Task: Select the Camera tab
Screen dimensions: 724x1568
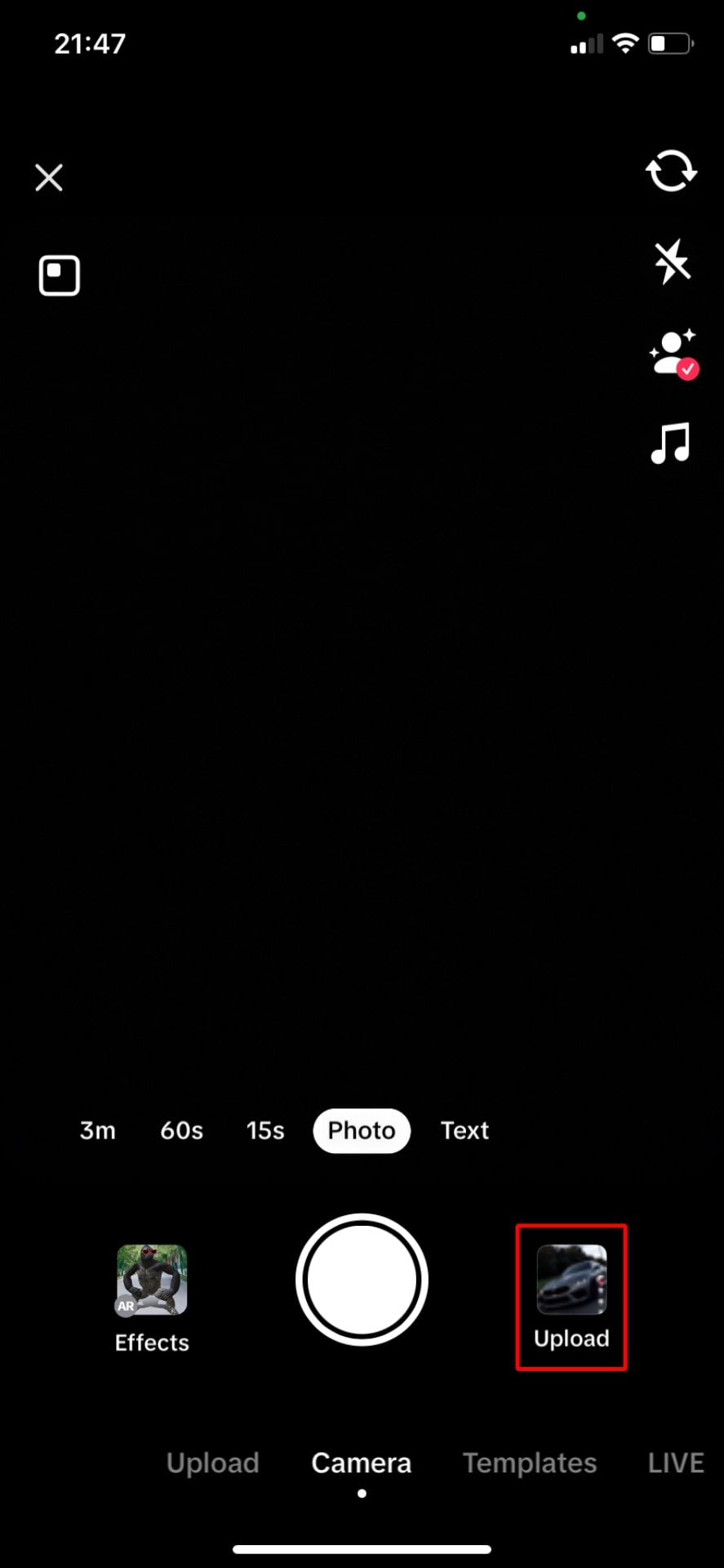Action: coord(362,1463)
